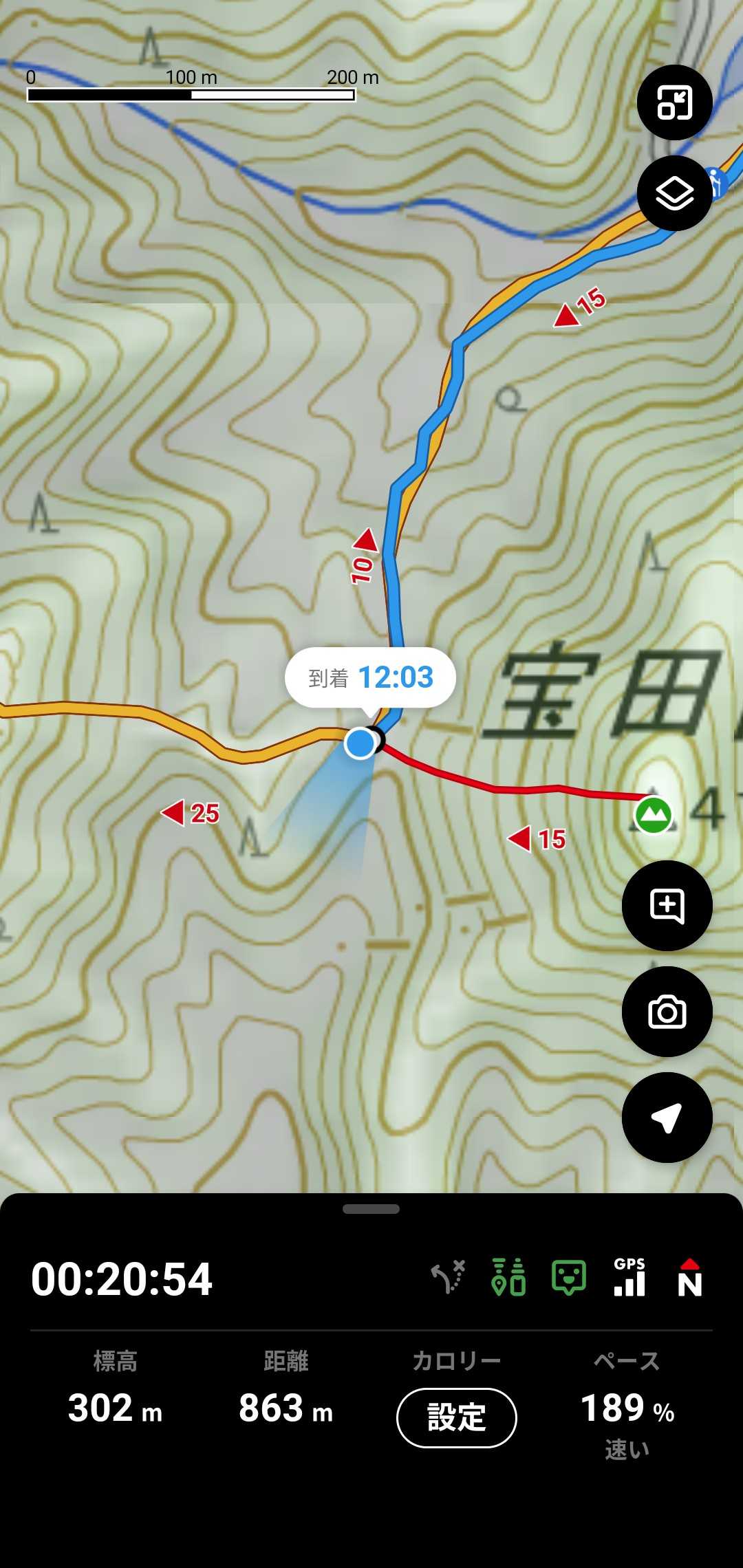Screen dimensions: 743x1568
Task: Tap the 設定 button under カロリー
Action: click(x=456, y=1417)
